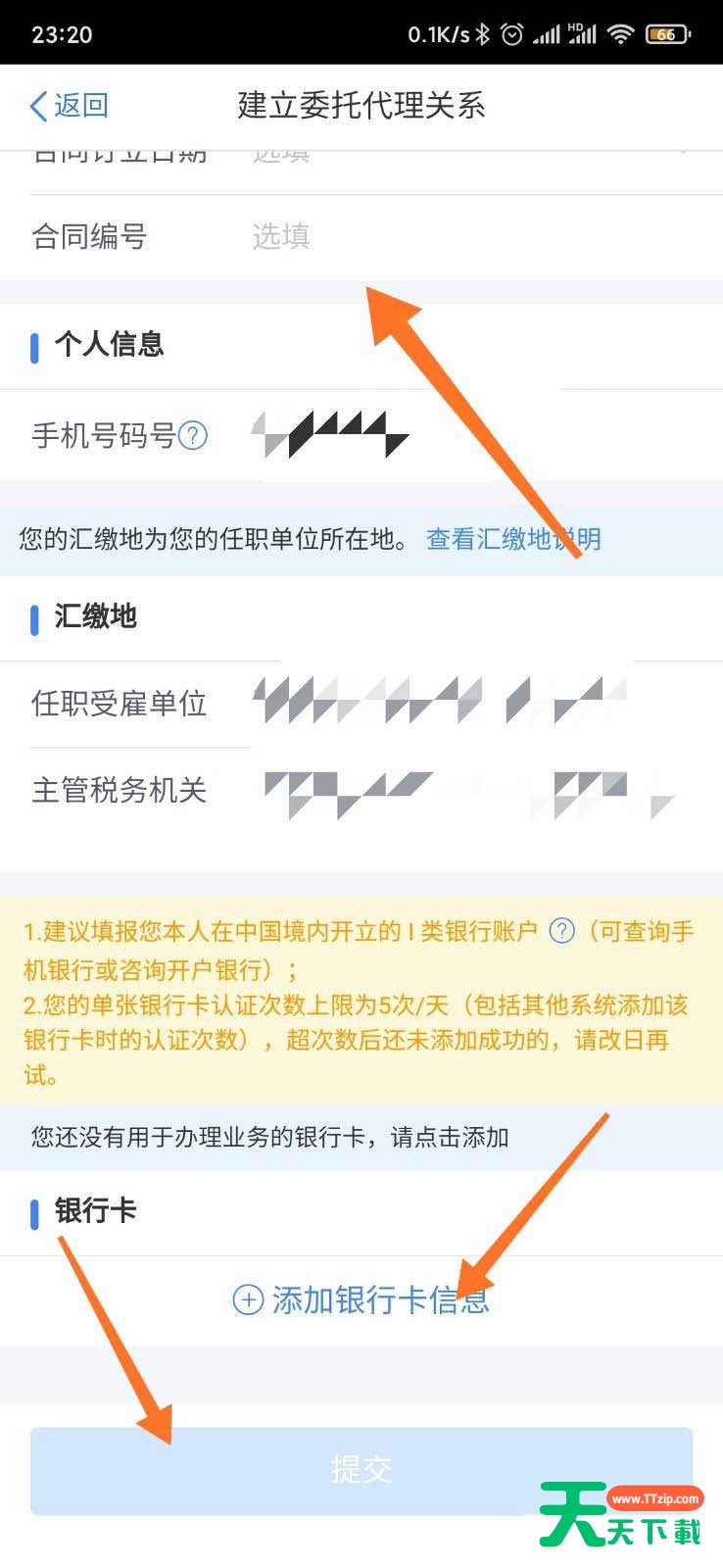The width and height of the screenshot is (723, 1568).
Task: Open the Ⅰ类银行账户 help icon
Action: 561,931
